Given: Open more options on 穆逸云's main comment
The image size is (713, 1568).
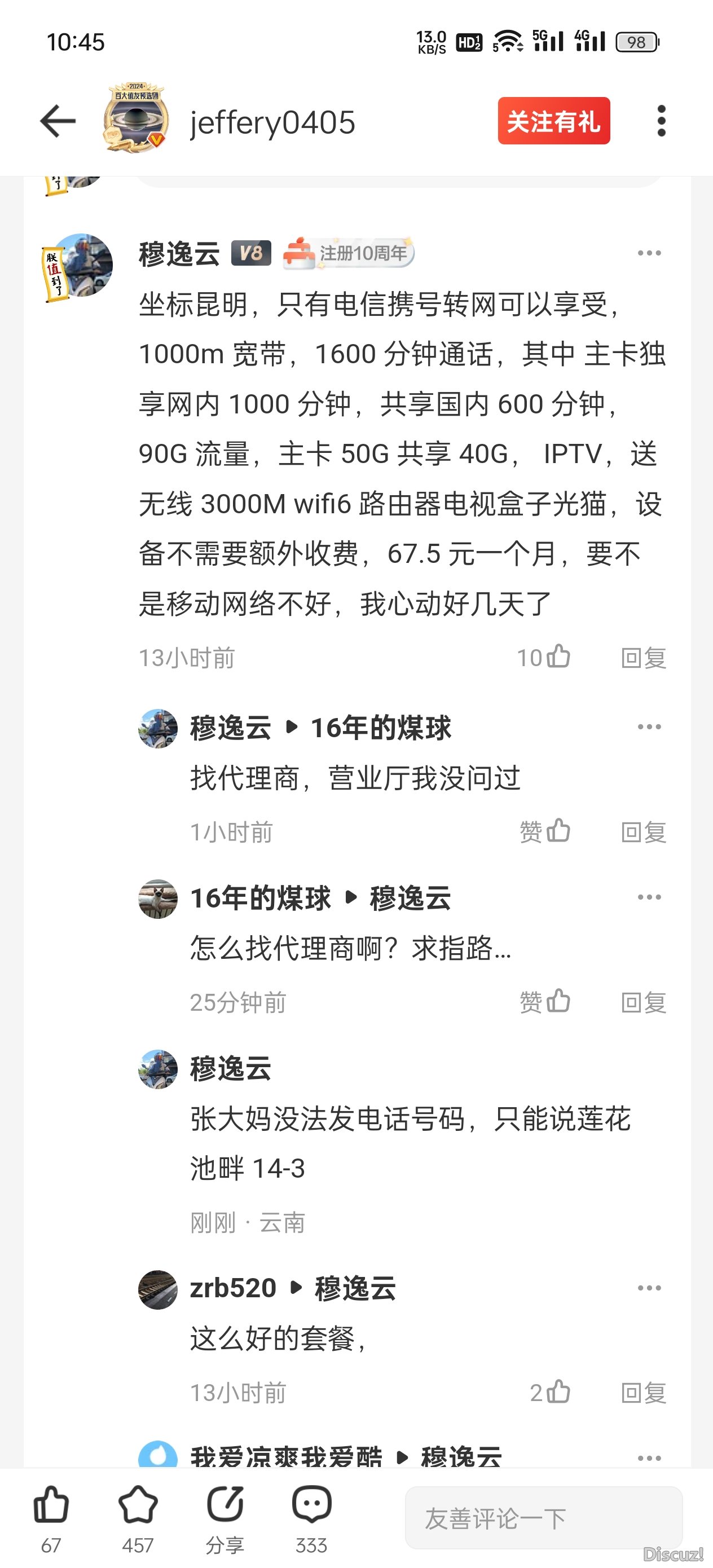Looking at the screenshot, I should (649, 253).
